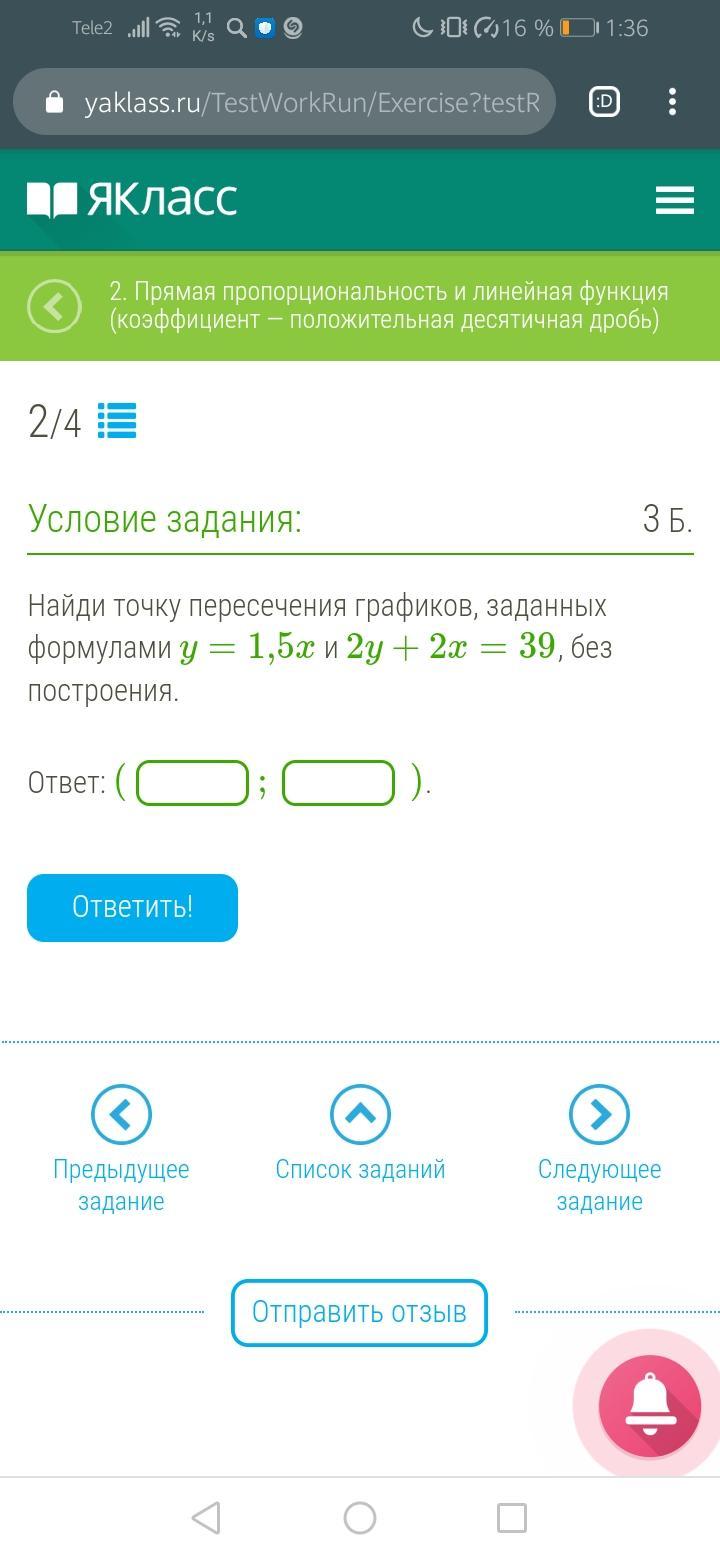This screenshot has height=1560, width=720.
Task: Open the ЯКласс hamburger menu
Action: coord(674,200)
